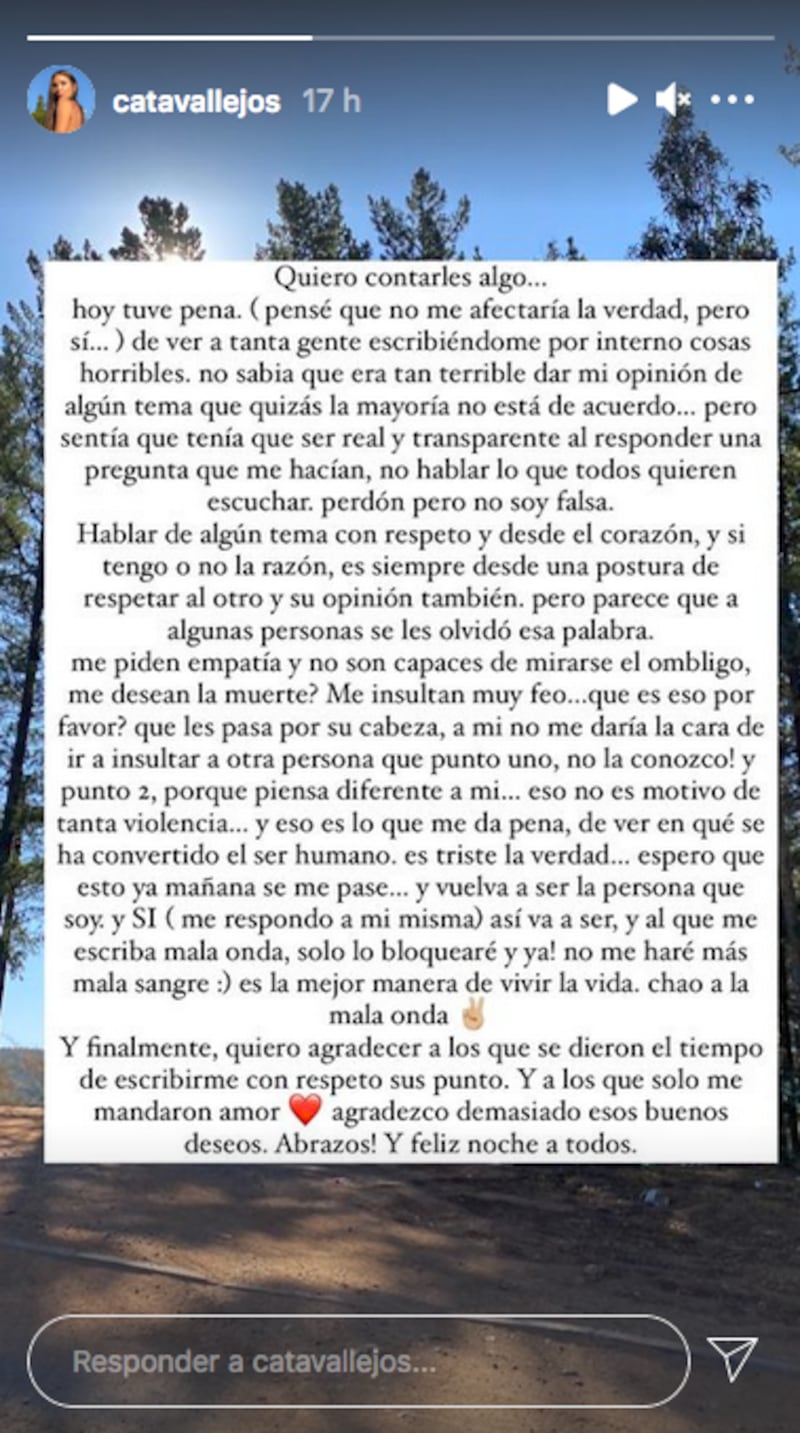Tap the Responder a catavallejos reply field
Viewport: 800px width, 1433px height.
pos(359,1361)
